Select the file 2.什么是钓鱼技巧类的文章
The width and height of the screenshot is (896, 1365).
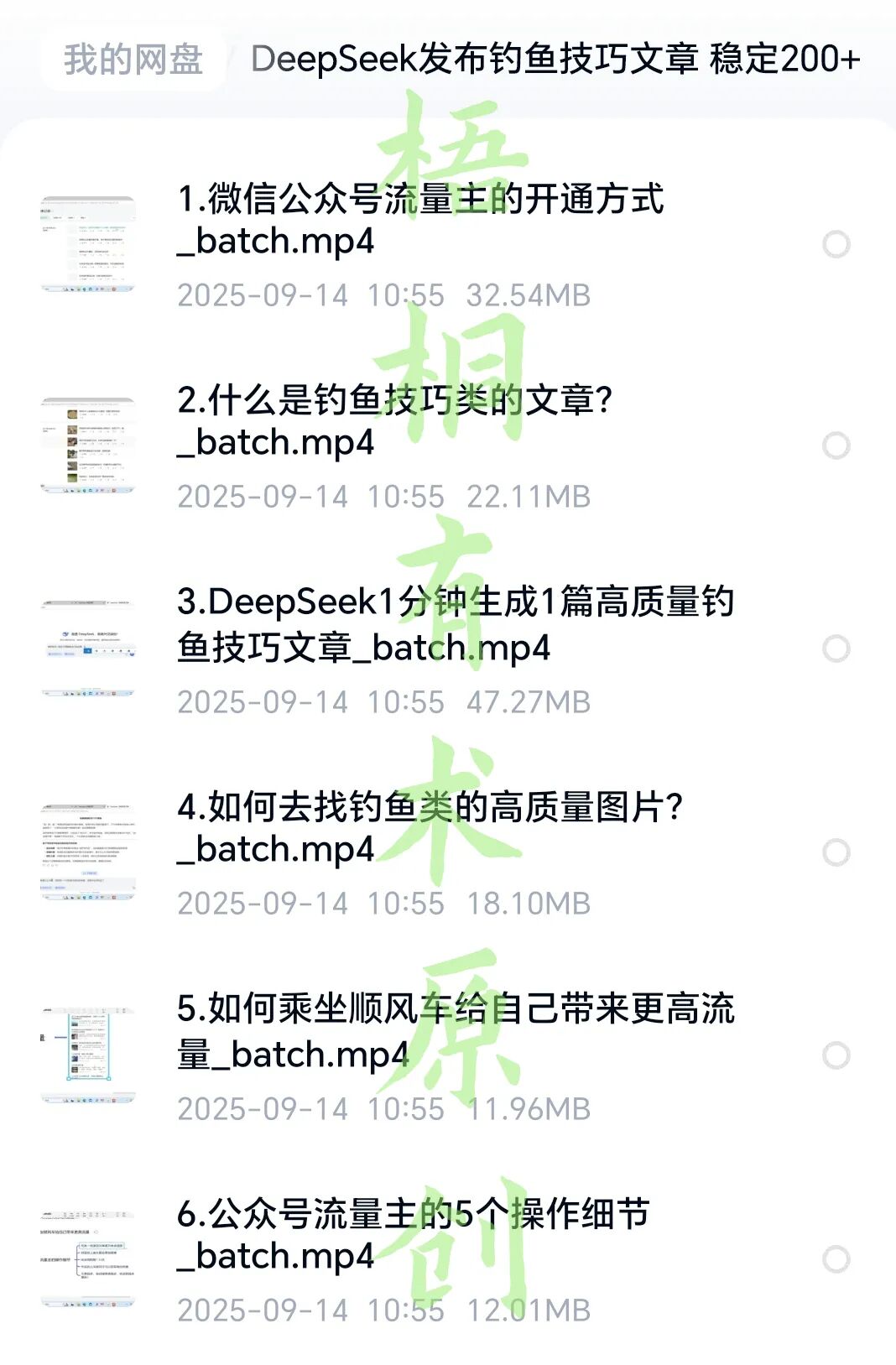pos(836,445)
